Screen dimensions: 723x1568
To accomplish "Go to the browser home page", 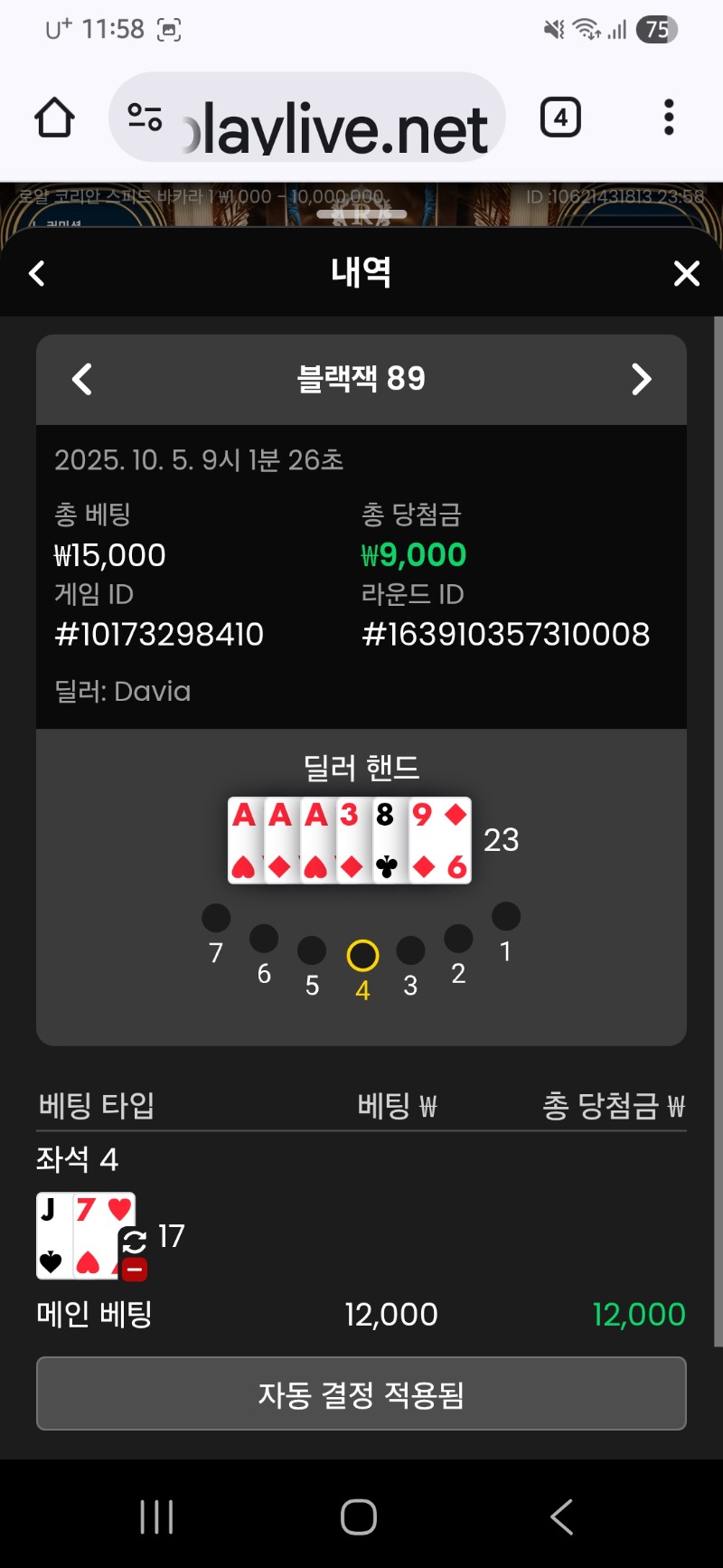I will pos(54,118).
